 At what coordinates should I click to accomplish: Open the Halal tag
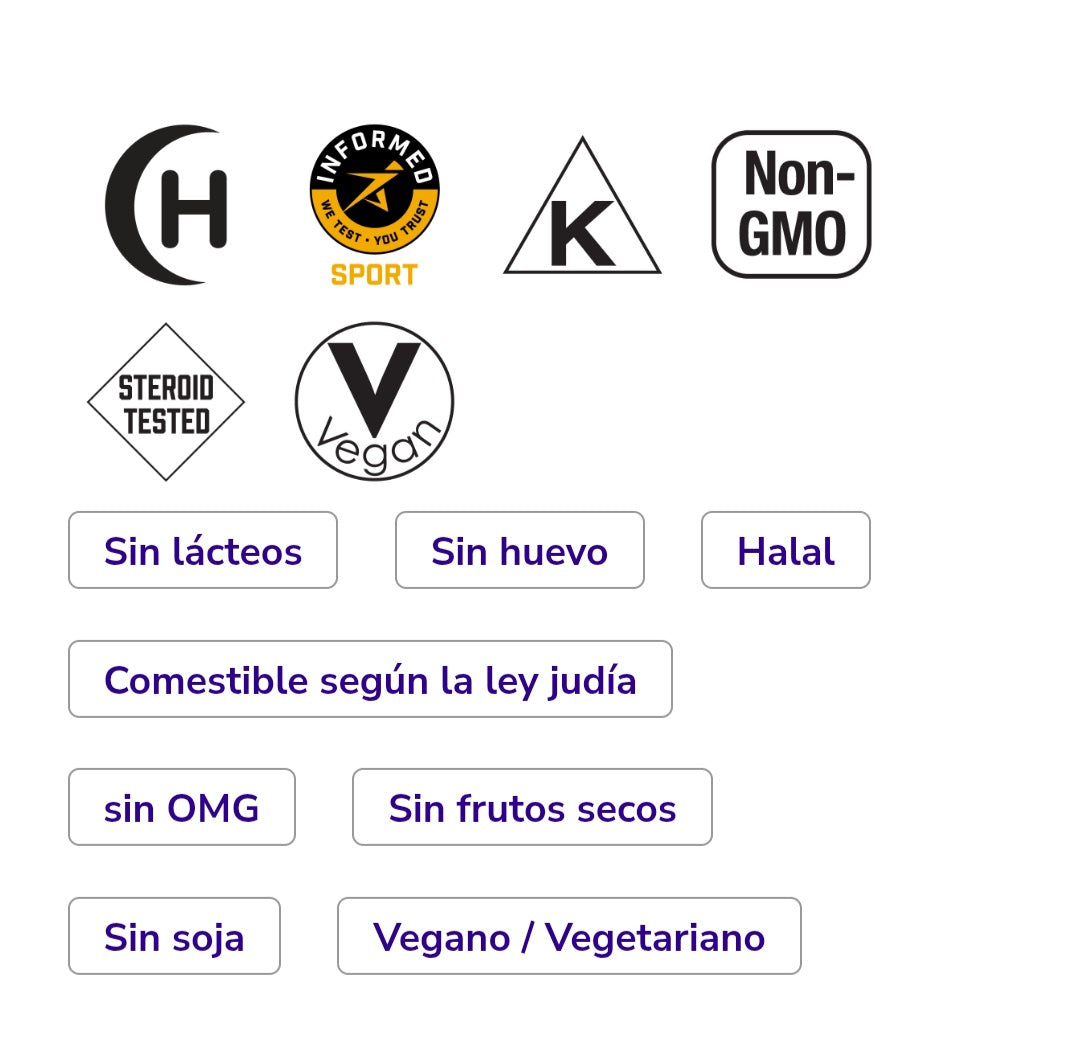click(785, 551)
